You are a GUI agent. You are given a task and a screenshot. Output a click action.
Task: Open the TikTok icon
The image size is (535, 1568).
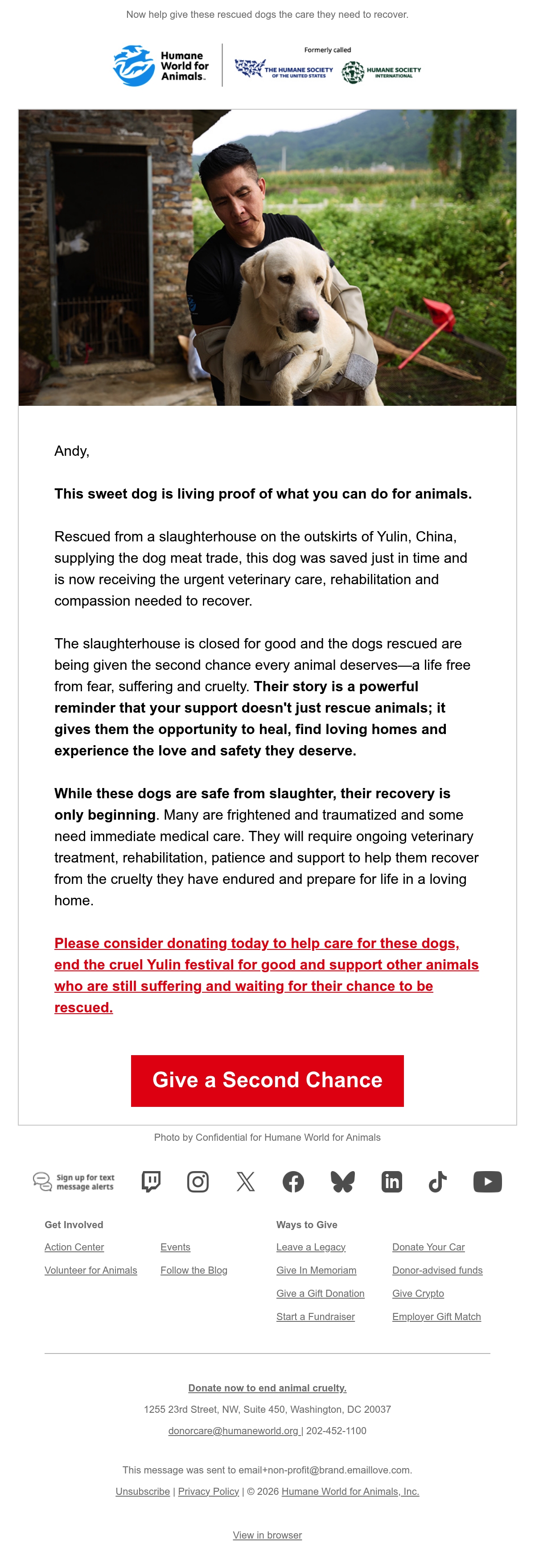tap(438, 1181)
